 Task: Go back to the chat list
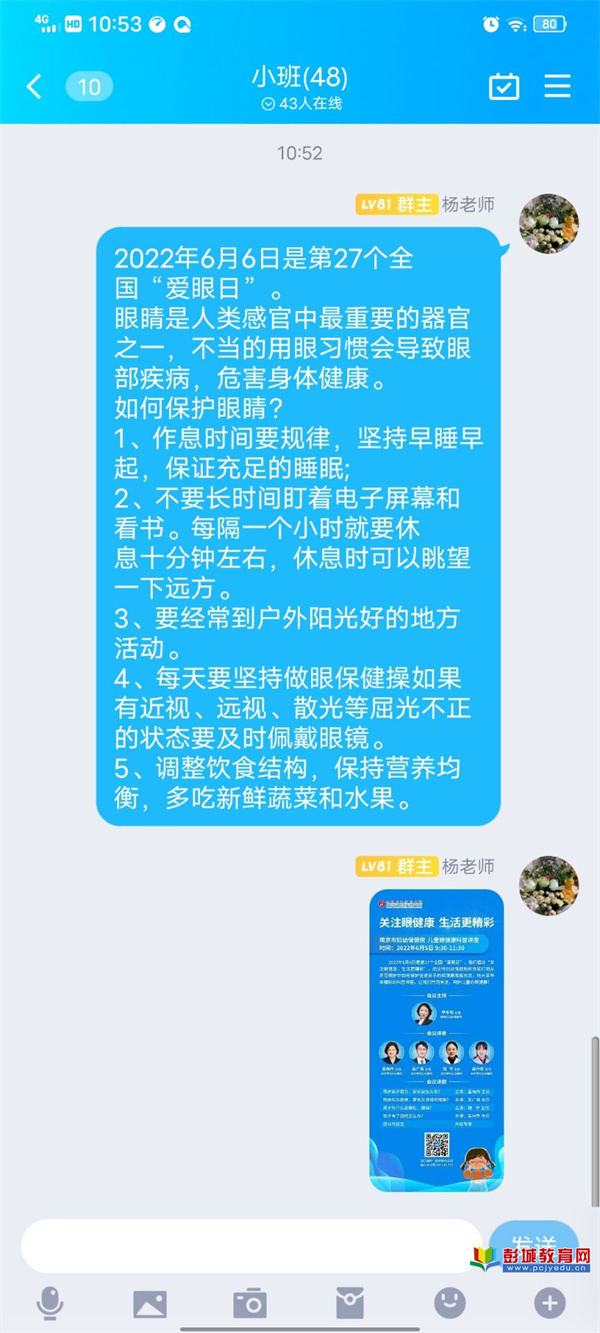point(34,87)
